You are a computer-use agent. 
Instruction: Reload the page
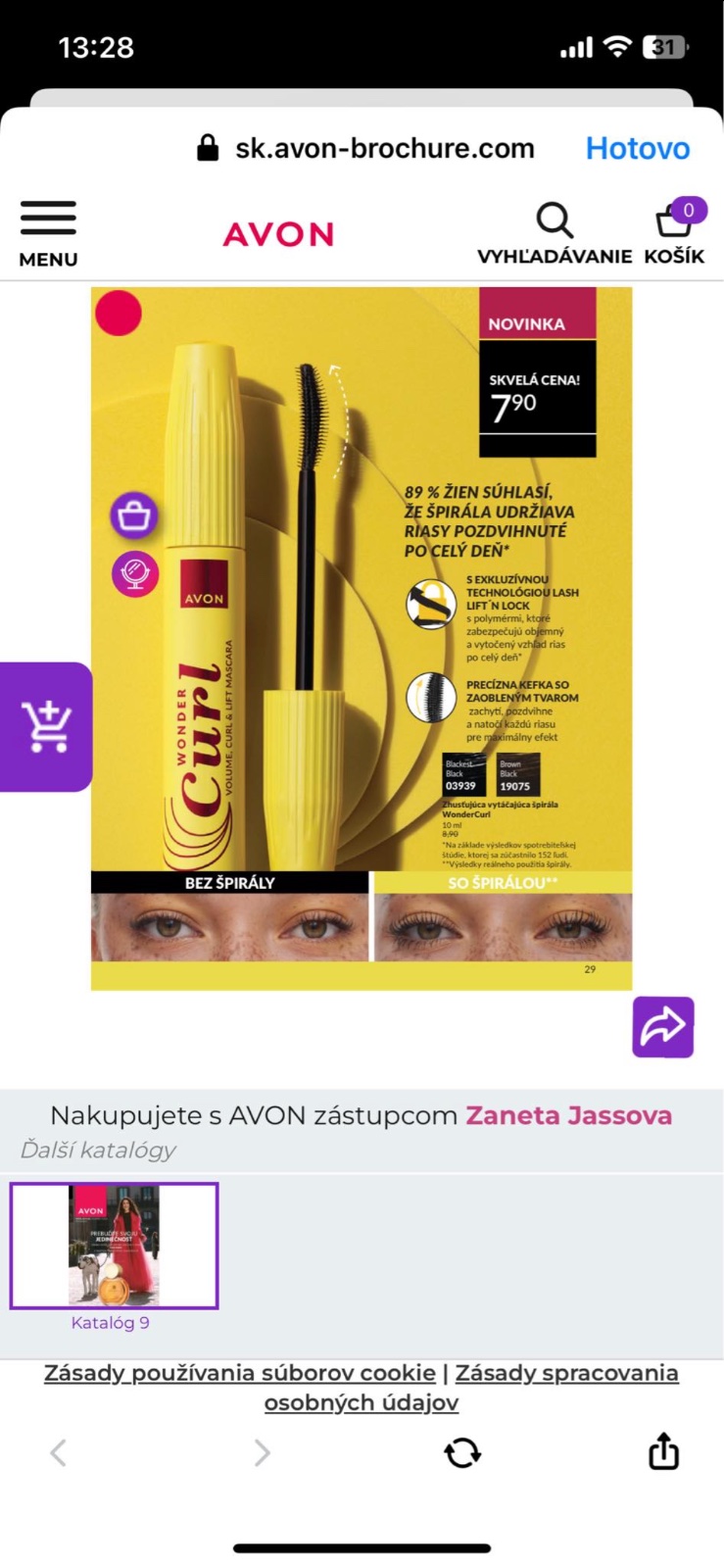[462, 1452]
